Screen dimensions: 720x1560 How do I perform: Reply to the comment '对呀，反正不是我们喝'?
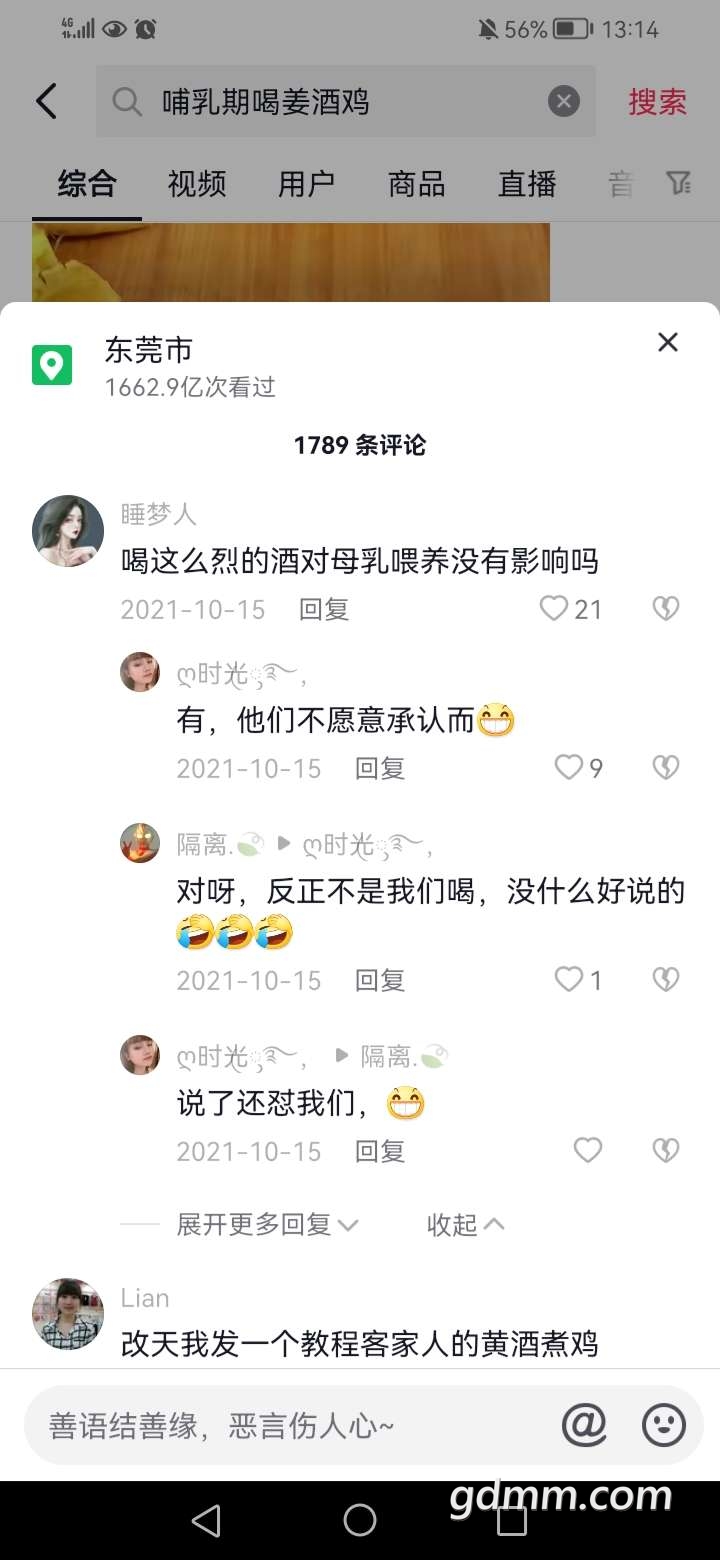380,980
